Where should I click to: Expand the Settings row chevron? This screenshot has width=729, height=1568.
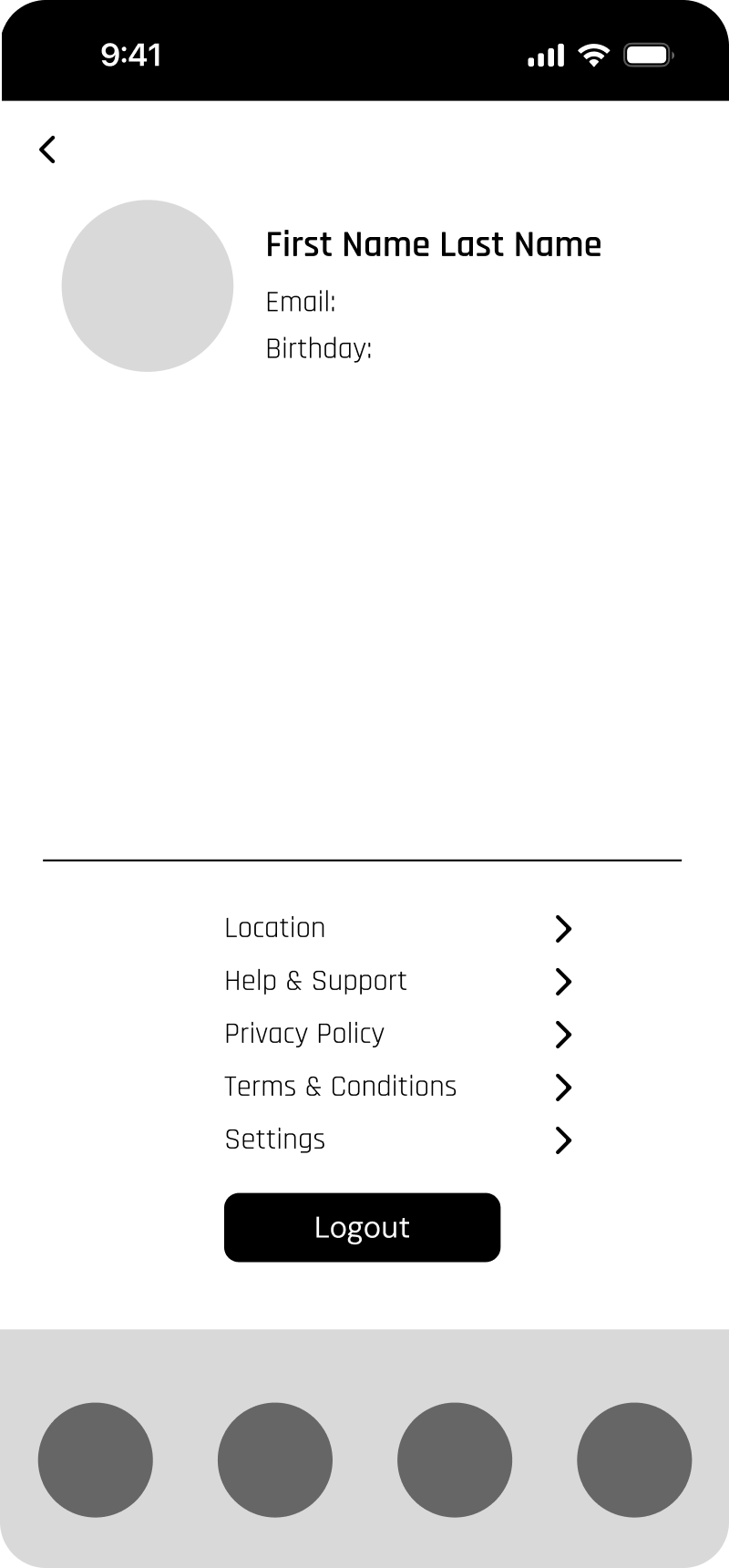pyautogui.click(x=563, y=1140)
